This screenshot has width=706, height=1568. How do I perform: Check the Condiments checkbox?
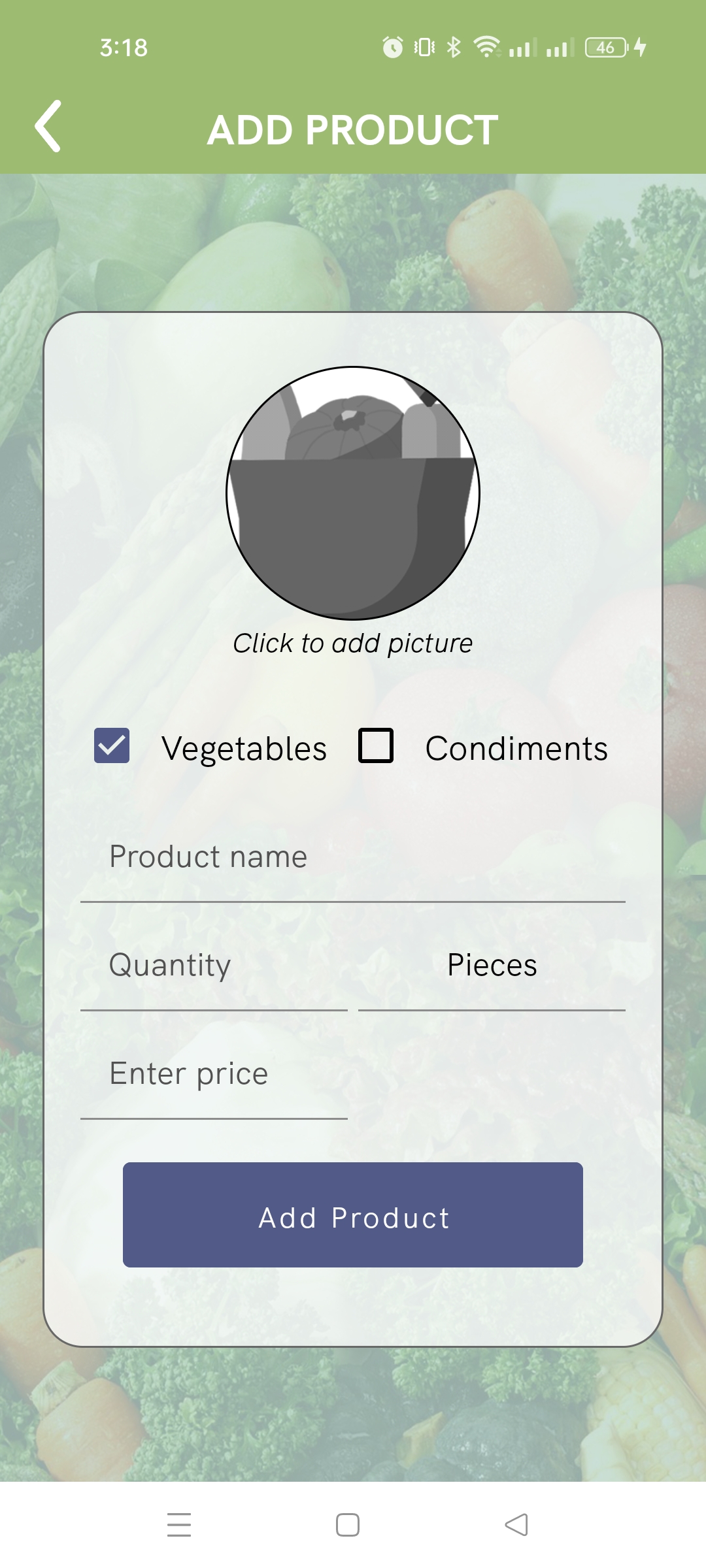click(376, 745)
